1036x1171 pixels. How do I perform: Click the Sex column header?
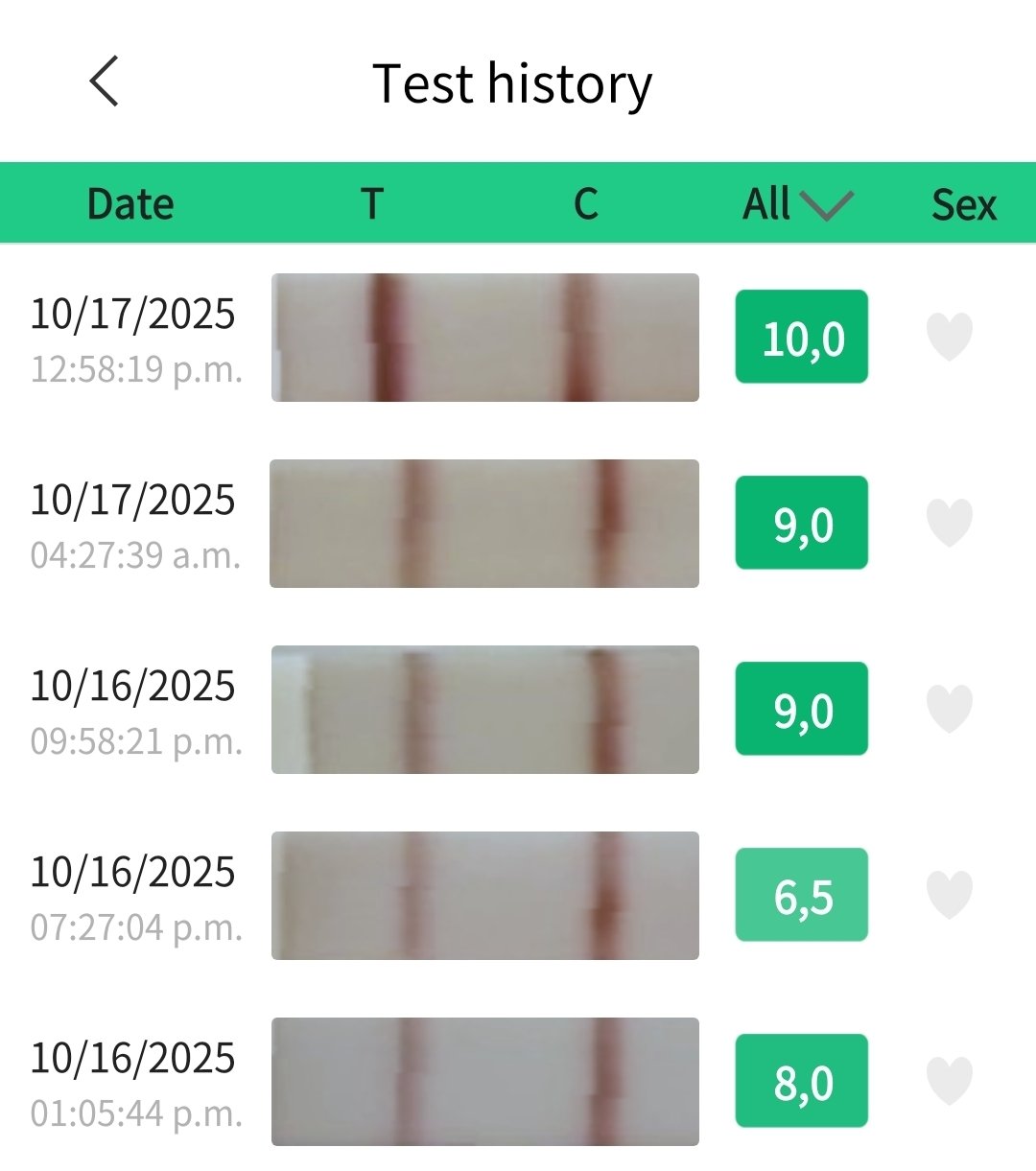point(963,202)
